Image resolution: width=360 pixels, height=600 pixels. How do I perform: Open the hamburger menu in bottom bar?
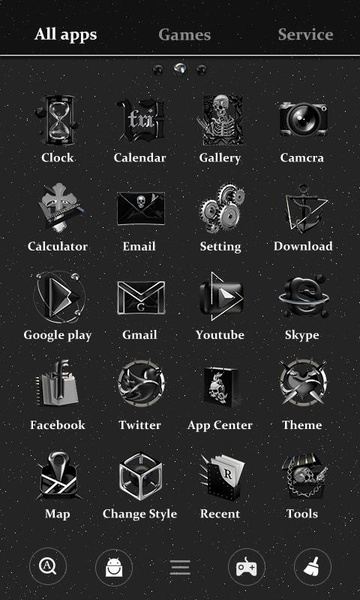[180, 567]
